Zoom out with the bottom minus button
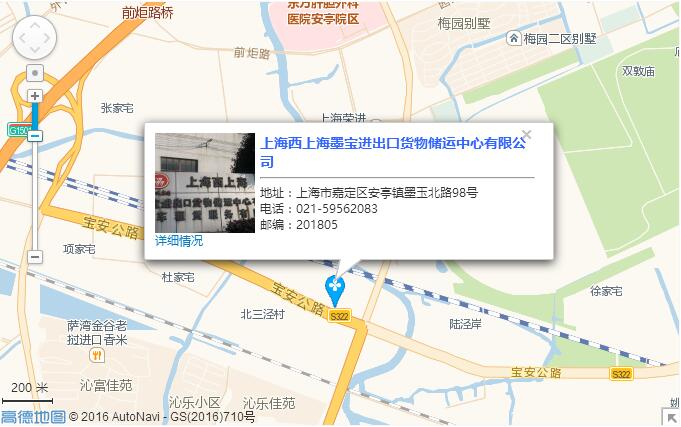The height and width of the screenshot is (427, 681). click(35, 257)
